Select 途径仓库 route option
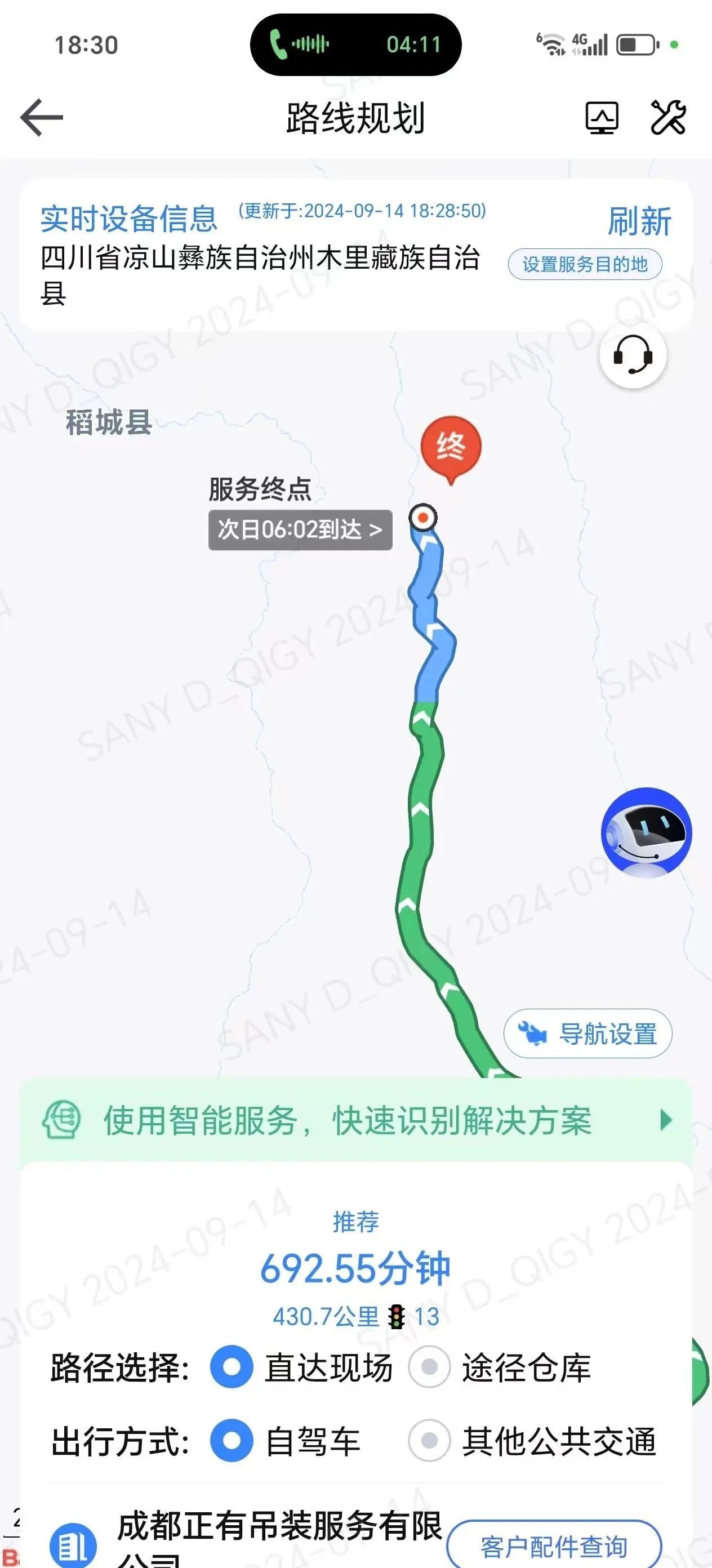The width and height of the screenshot is (712, 1568). (430, 1367)
